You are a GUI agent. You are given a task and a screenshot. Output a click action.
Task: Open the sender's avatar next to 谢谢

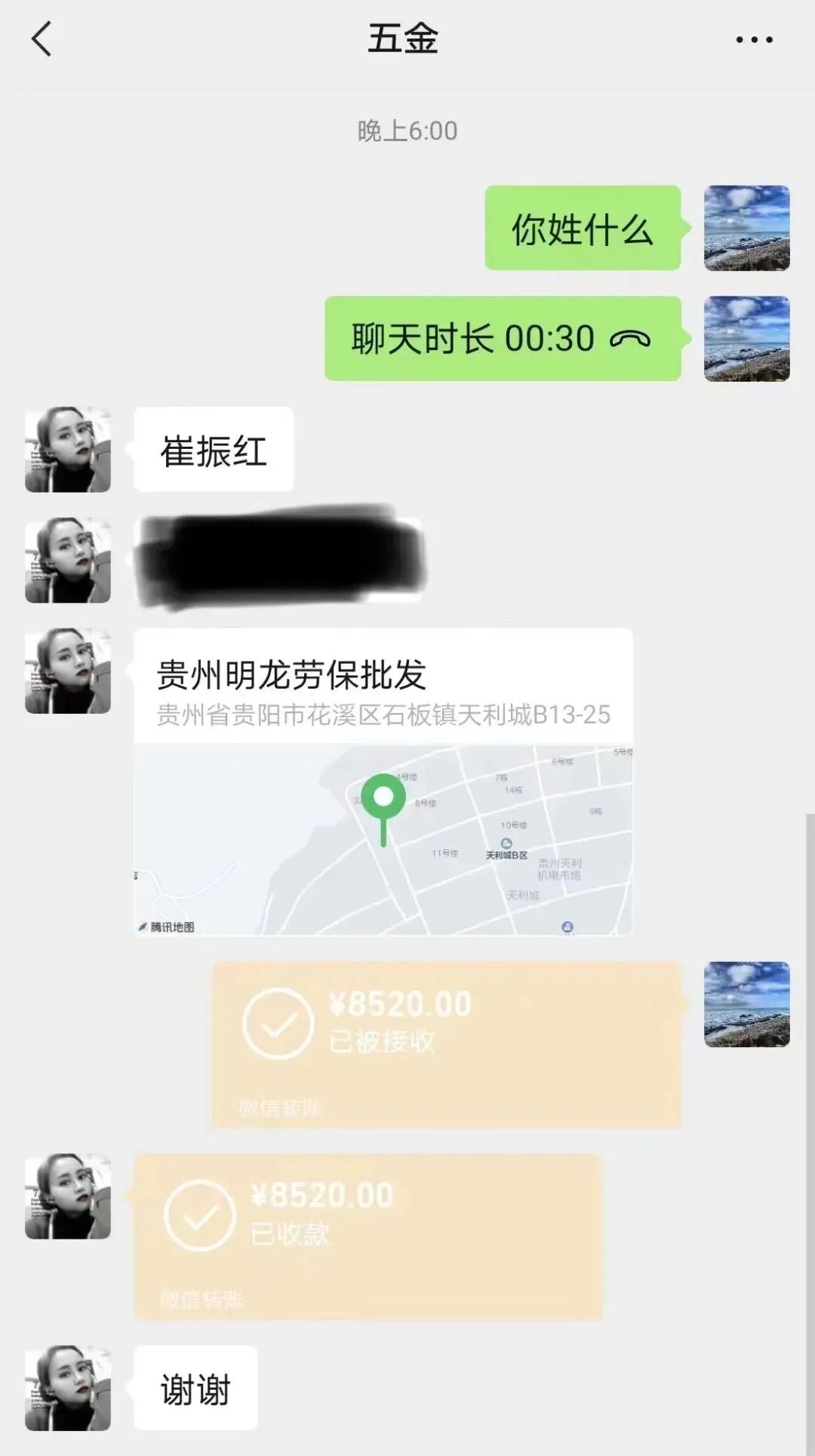tap(68, 1388)
